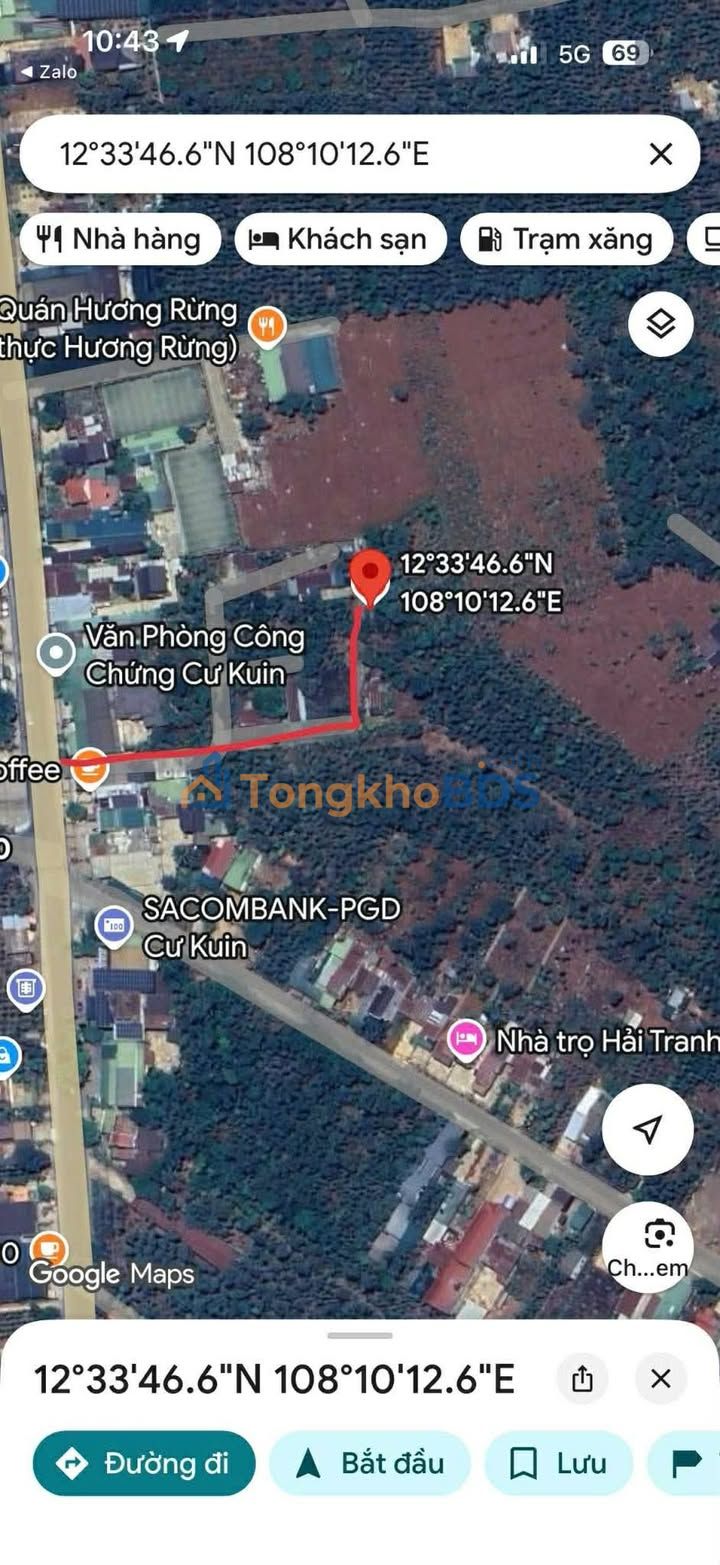Open the map layers button

point(660,324)
